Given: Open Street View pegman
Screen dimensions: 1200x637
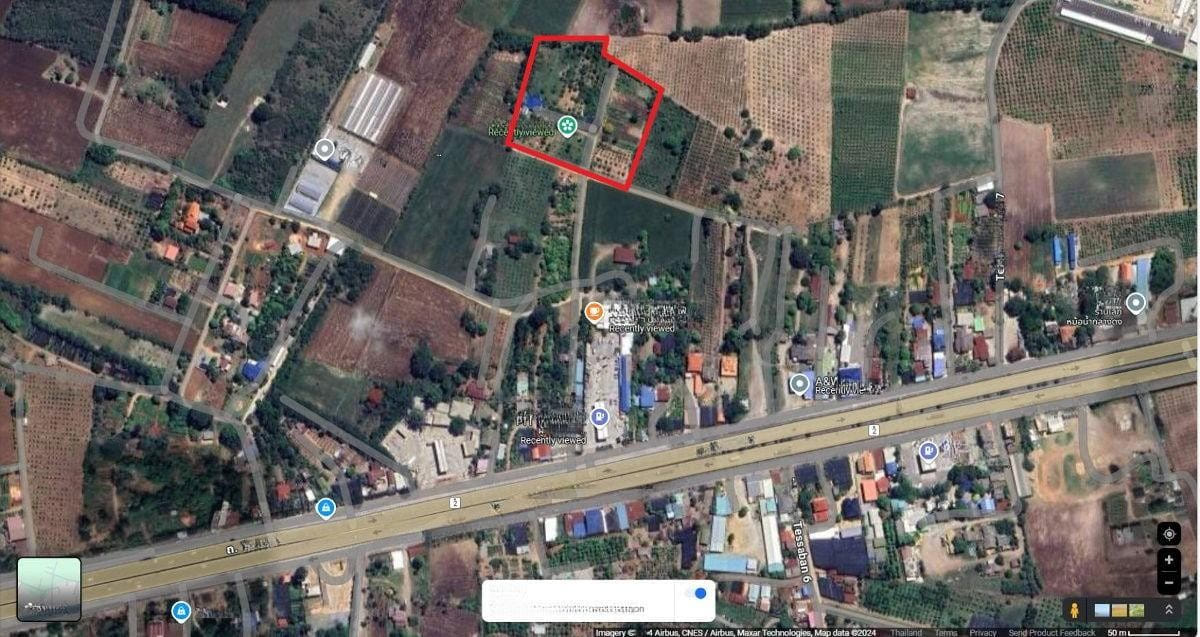Looking at the screenshot, I should (x=1075, y=609).
